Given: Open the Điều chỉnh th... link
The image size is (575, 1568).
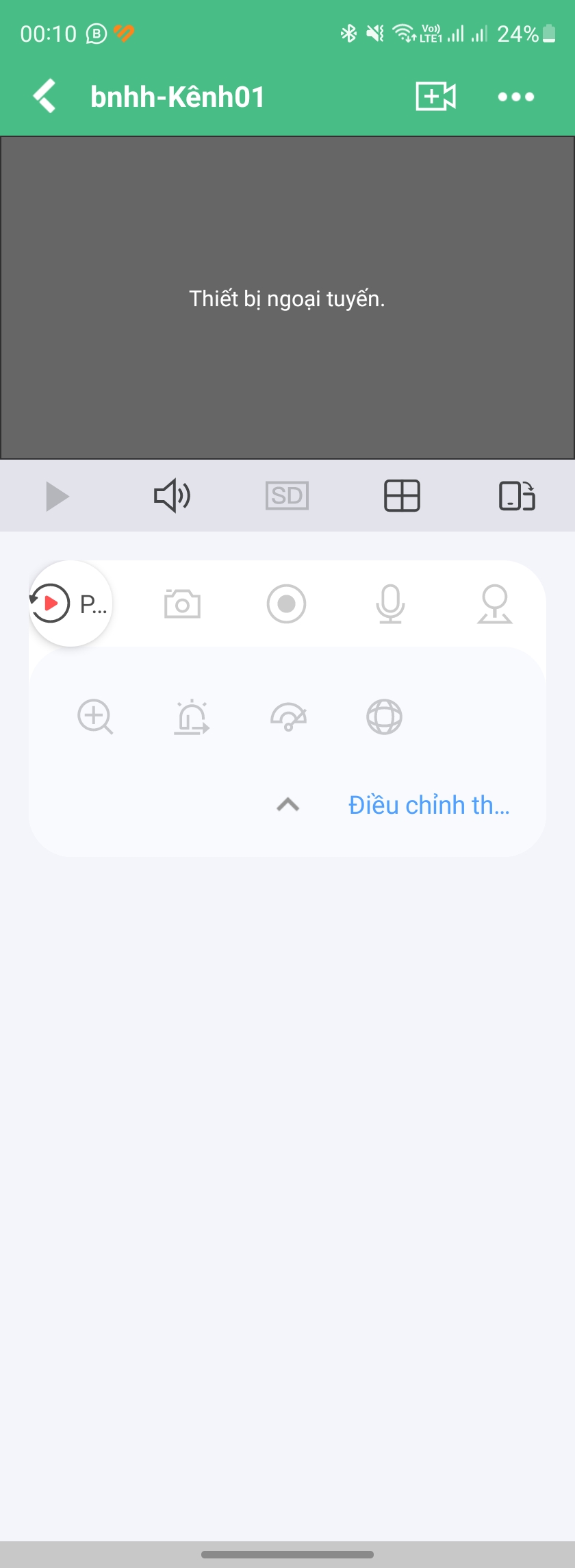Looking at the screenshot, I should point(429,805).
